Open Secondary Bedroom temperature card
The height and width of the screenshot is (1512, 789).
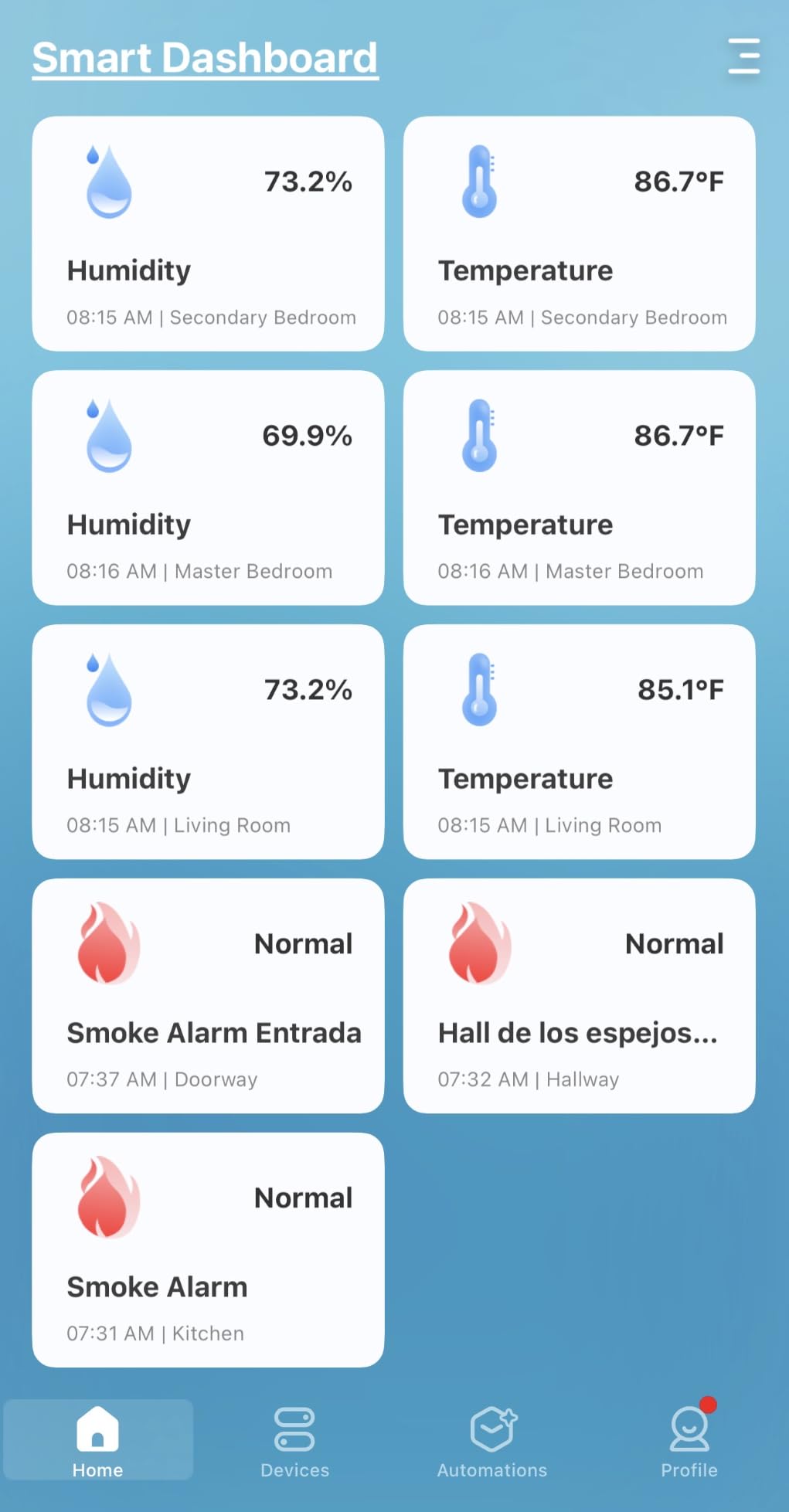click(579, 233)
